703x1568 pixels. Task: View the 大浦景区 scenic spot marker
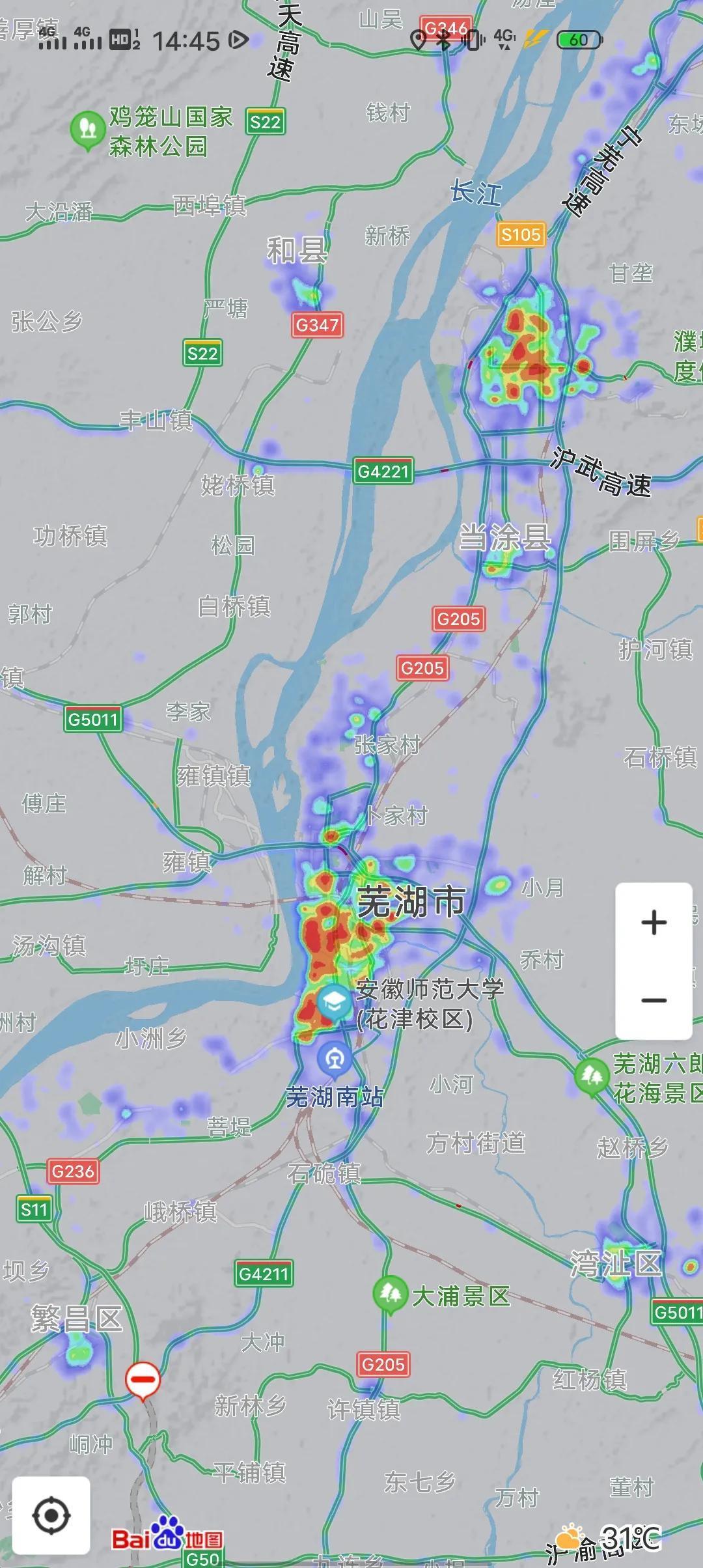[390, 1293]
